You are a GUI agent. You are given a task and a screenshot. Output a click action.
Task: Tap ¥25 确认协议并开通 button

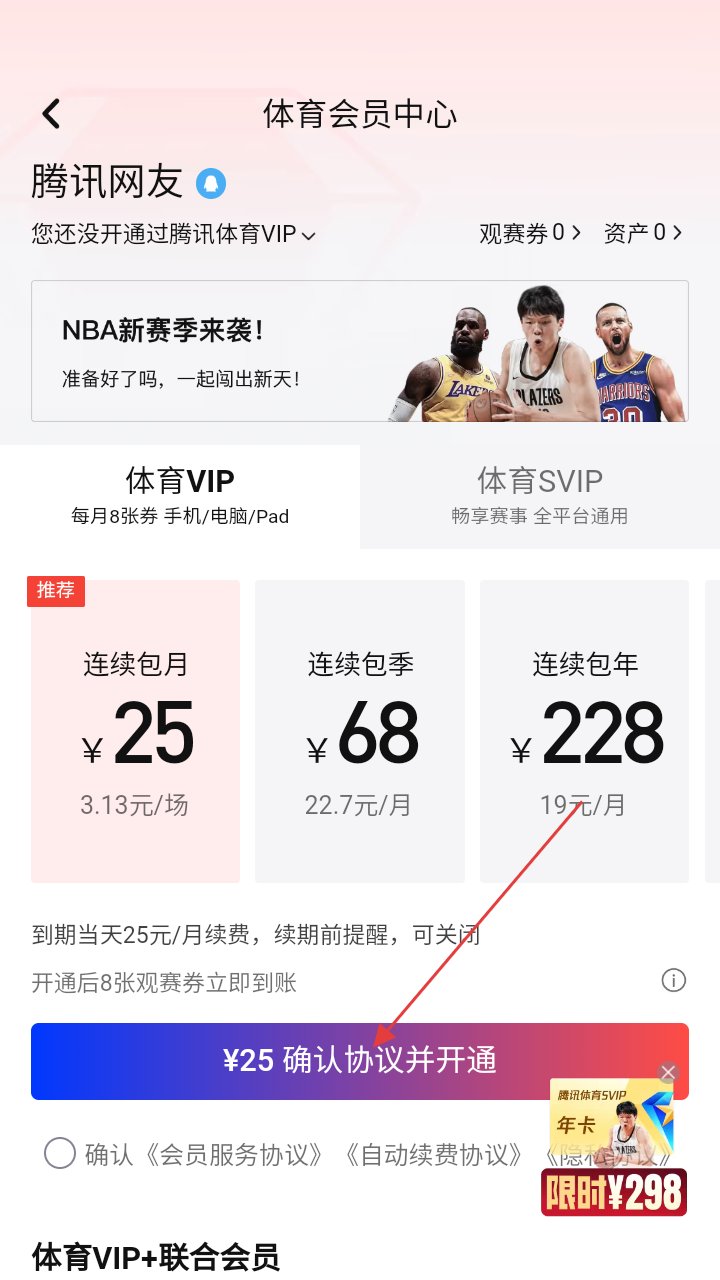pos(360,1061)
